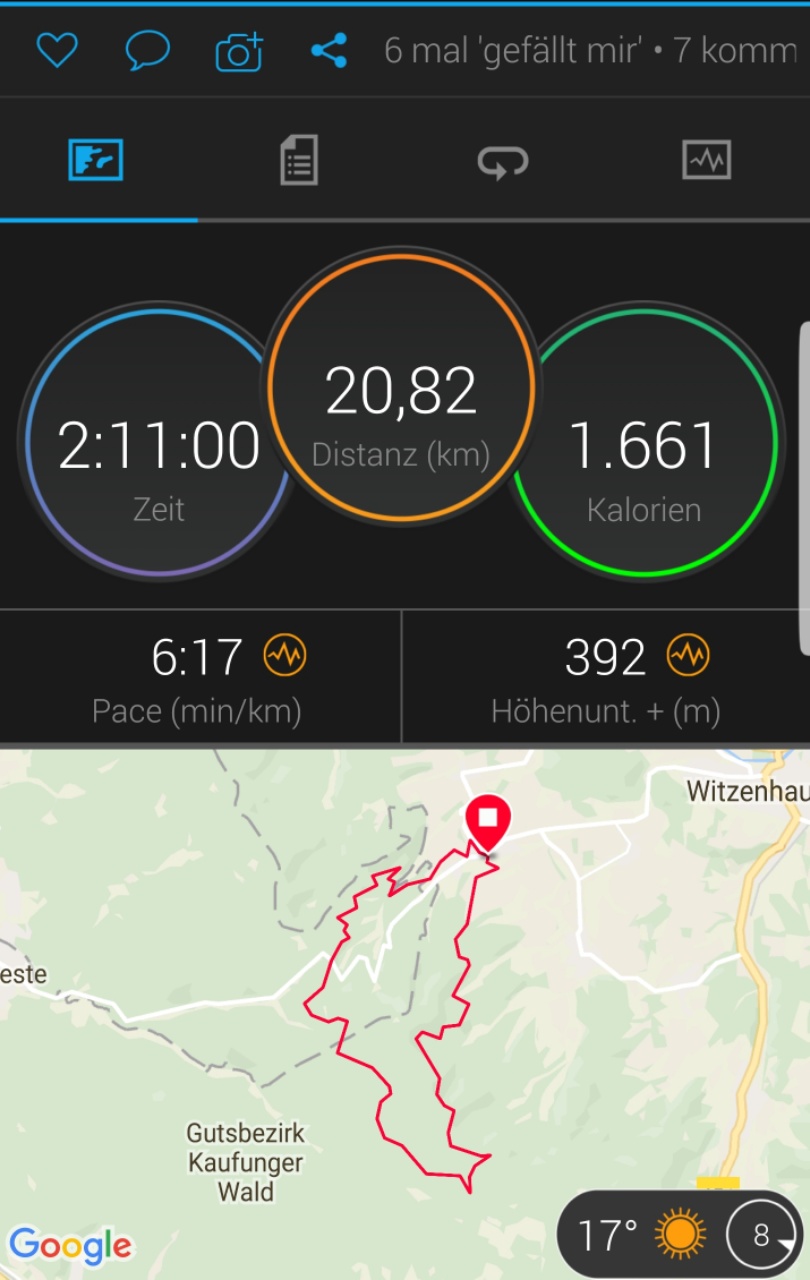Add a photo with the camera icon

point(239,51)
